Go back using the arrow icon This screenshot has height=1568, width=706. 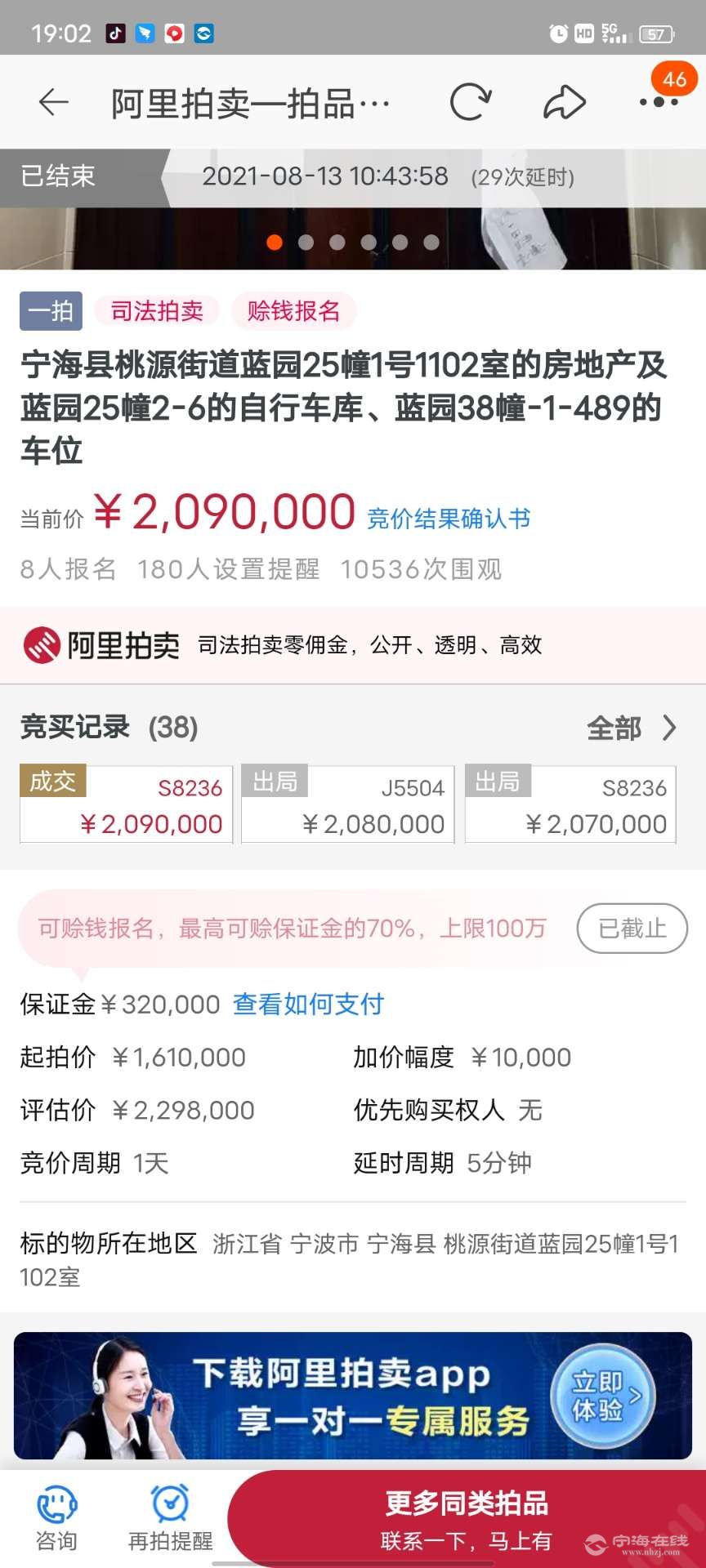54,102
